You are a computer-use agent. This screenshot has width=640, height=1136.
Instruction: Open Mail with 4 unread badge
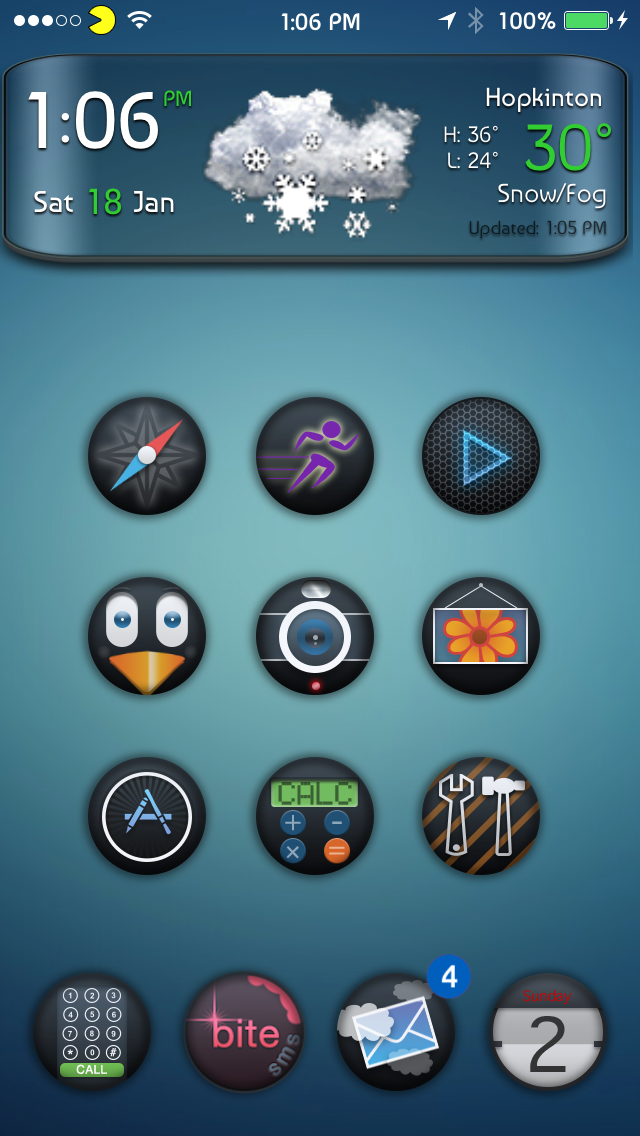(396, 1032)
